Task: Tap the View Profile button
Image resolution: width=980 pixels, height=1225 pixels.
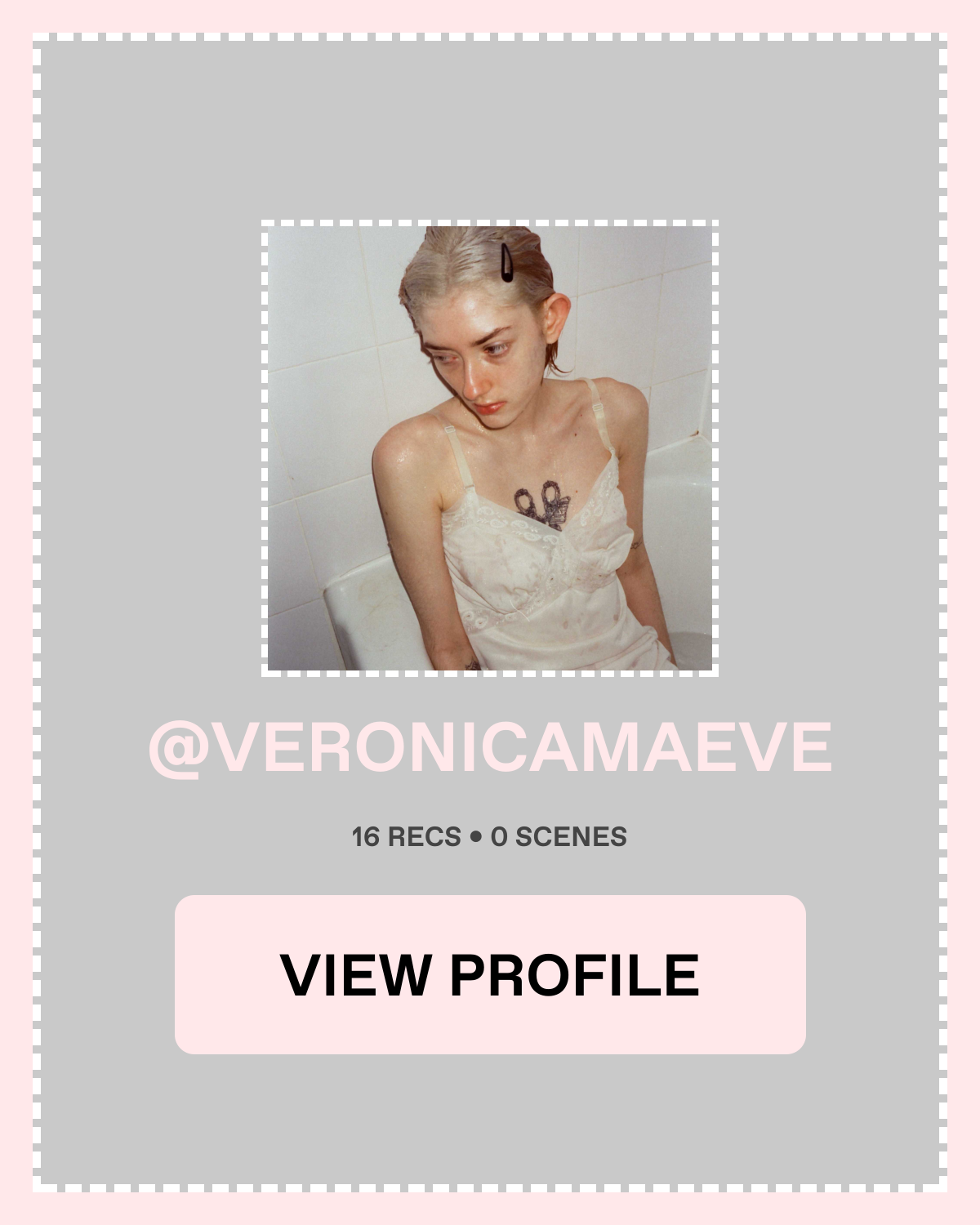Action: coord(490,974)
